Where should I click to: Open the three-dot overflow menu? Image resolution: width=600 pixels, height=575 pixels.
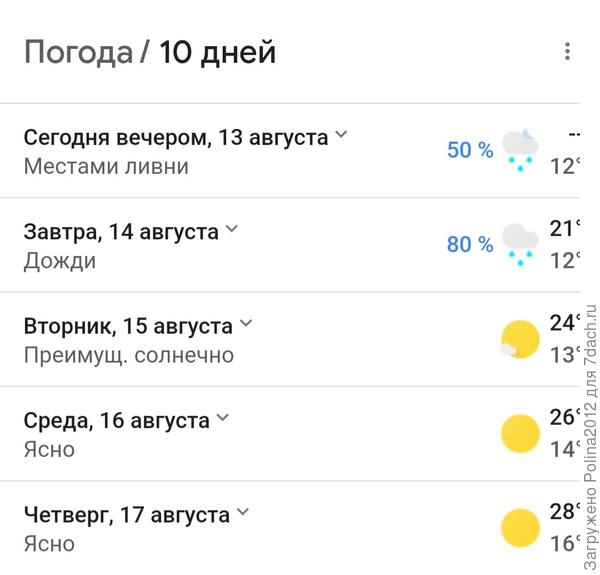point(567,51)
